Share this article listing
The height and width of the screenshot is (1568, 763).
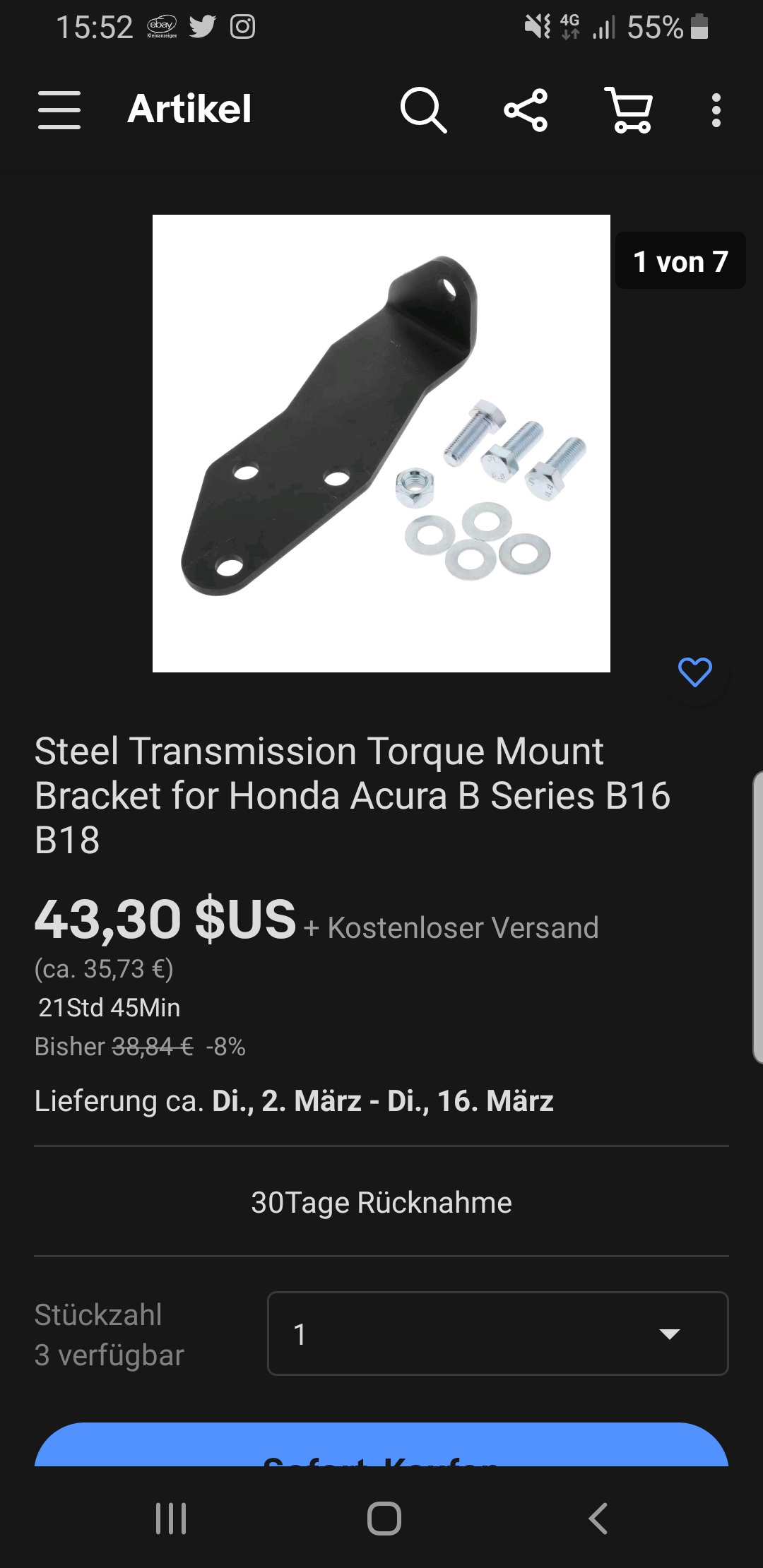[526, 110]
